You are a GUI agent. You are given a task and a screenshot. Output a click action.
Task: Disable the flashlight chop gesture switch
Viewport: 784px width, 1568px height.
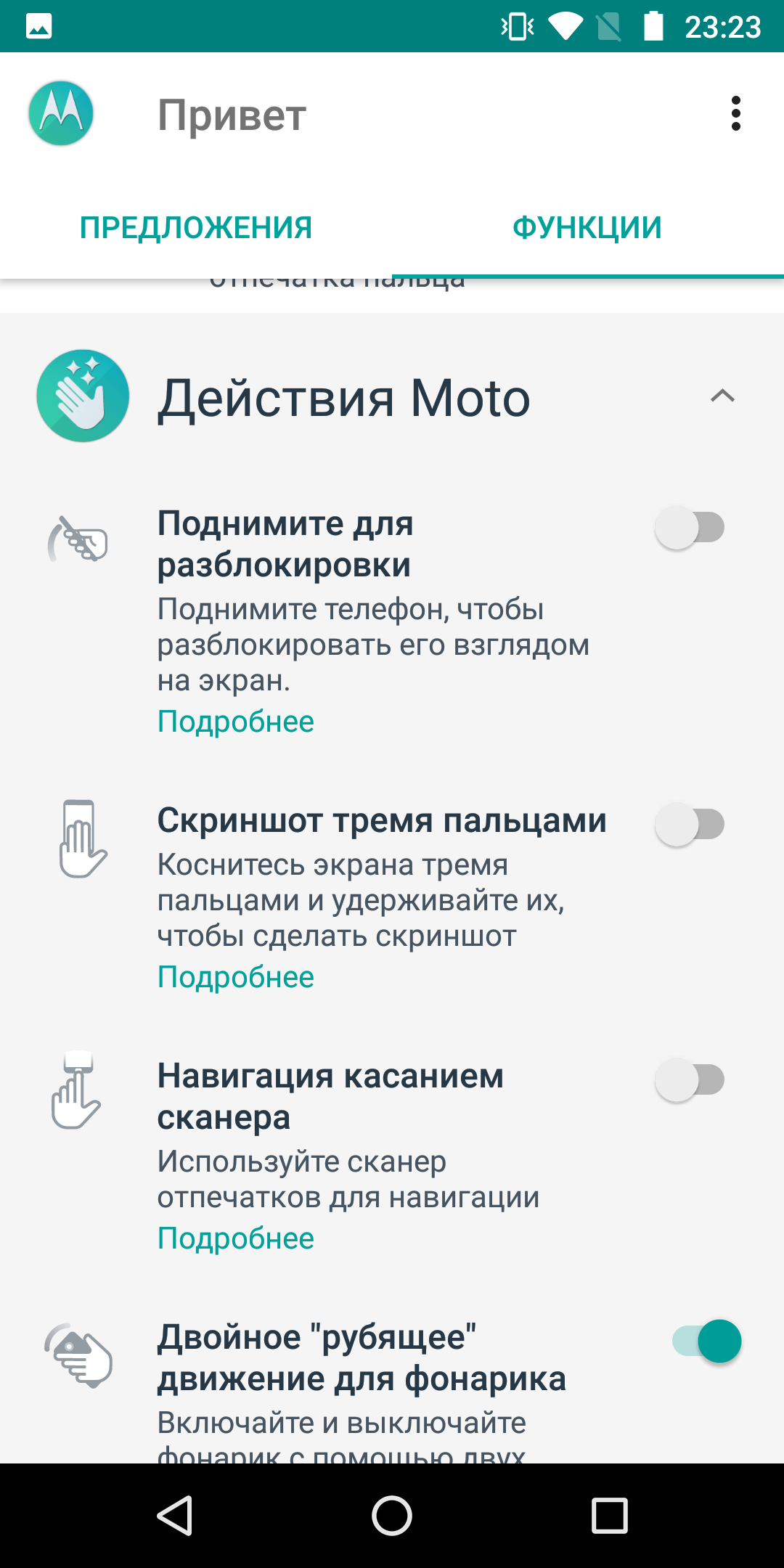706,1341
